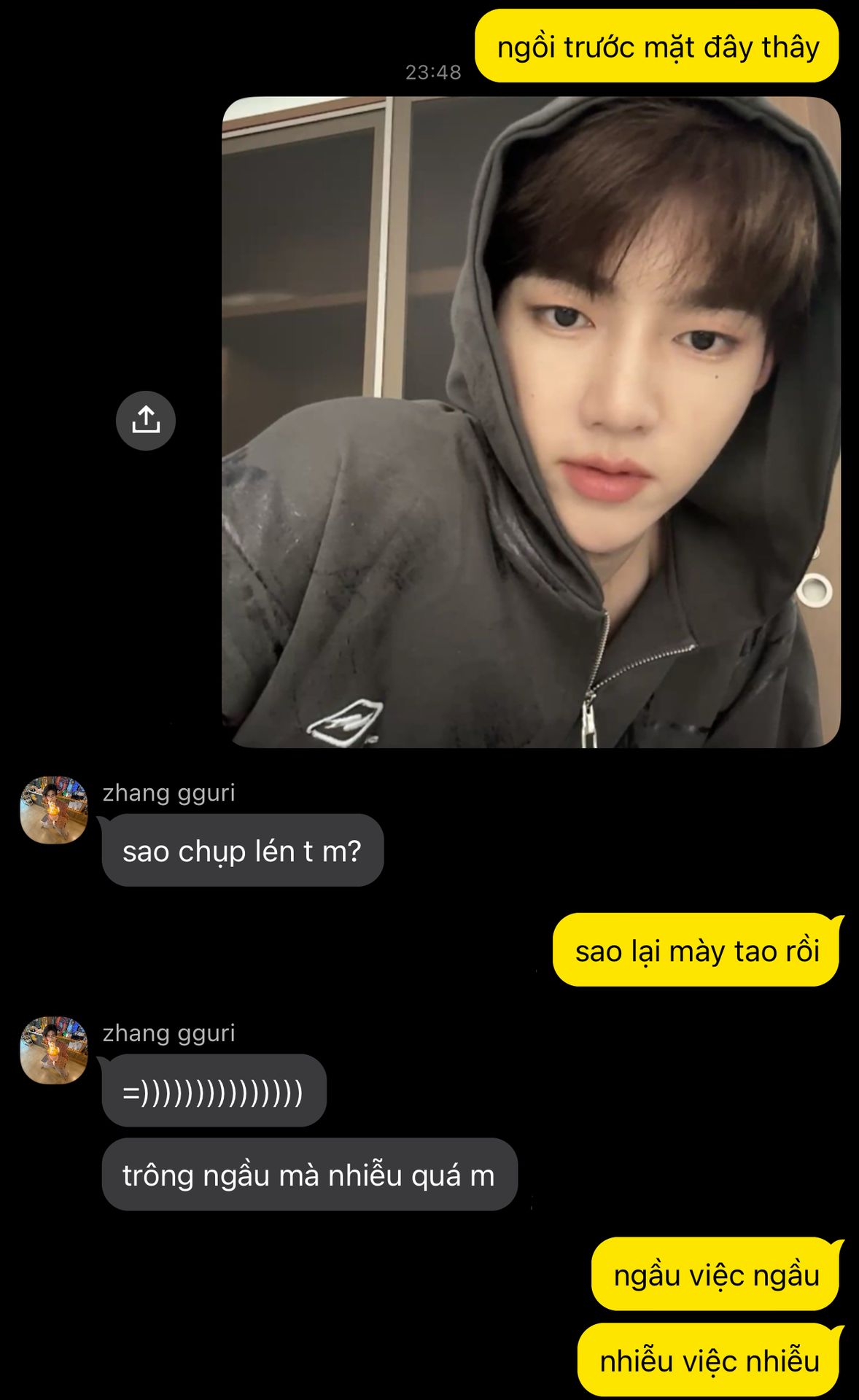Open zhang gguri's avatar beside the "=)))" message
This screenshot has height=1400, width=859.
click(x=54, y=1050)
